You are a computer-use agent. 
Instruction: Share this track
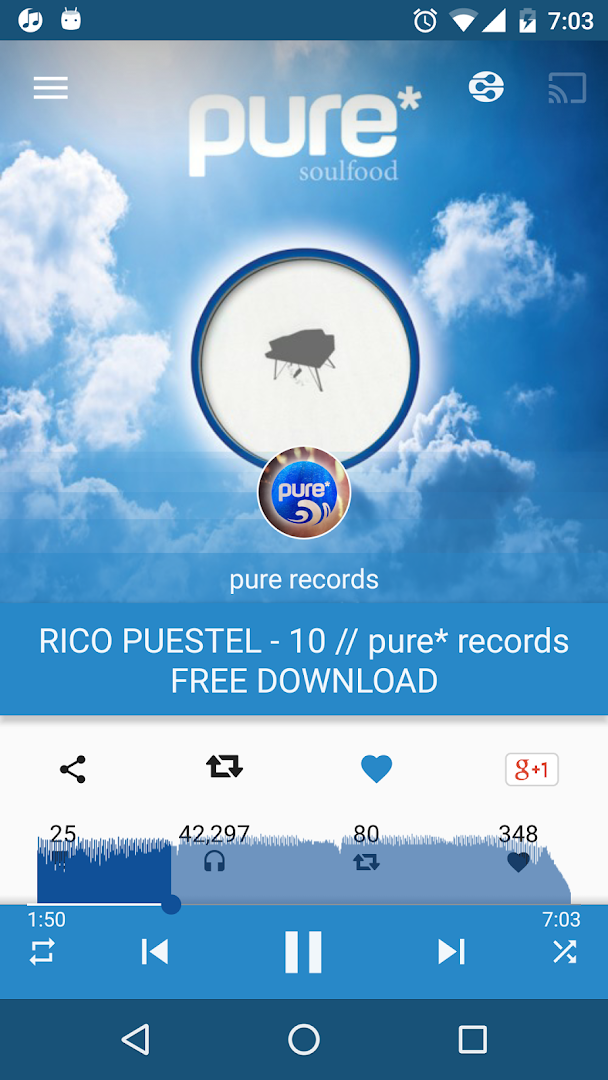73,768
